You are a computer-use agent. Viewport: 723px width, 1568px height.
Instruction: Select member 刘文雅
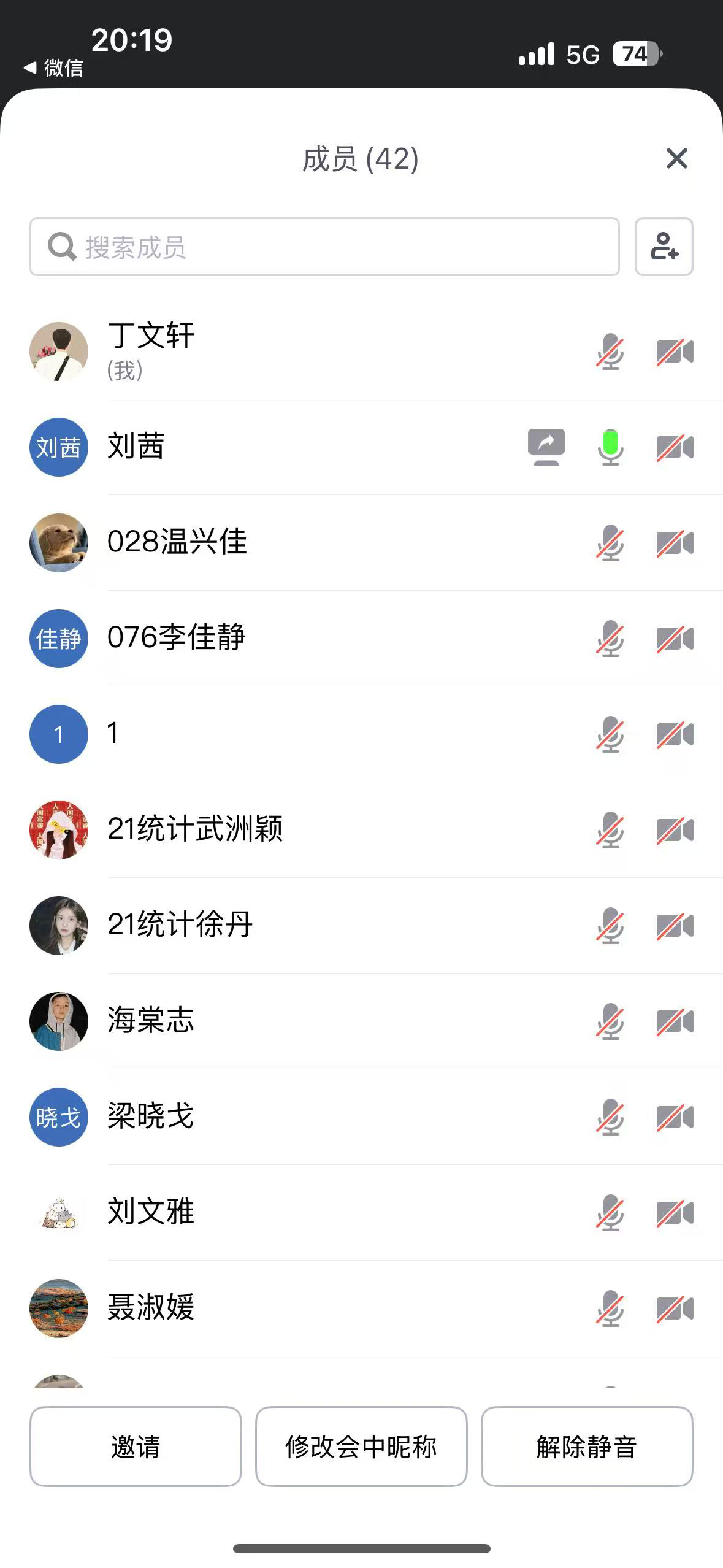pyautogui.click(x=307, y=1212)
